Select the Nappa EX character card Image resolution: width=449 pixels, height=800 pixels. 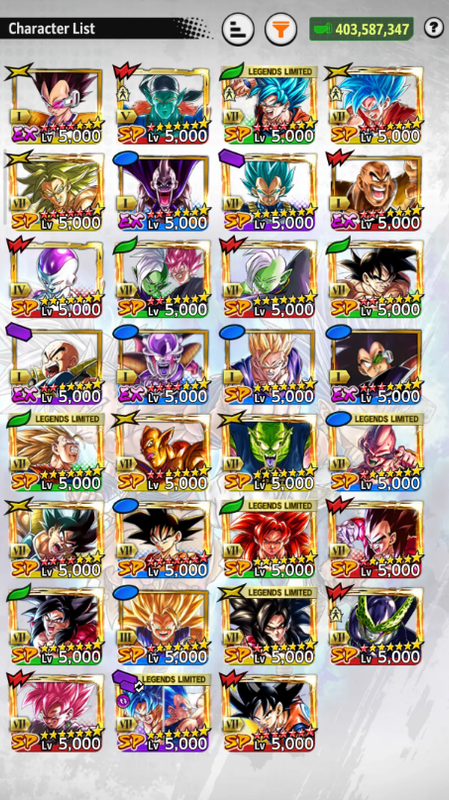coord(376,192)
